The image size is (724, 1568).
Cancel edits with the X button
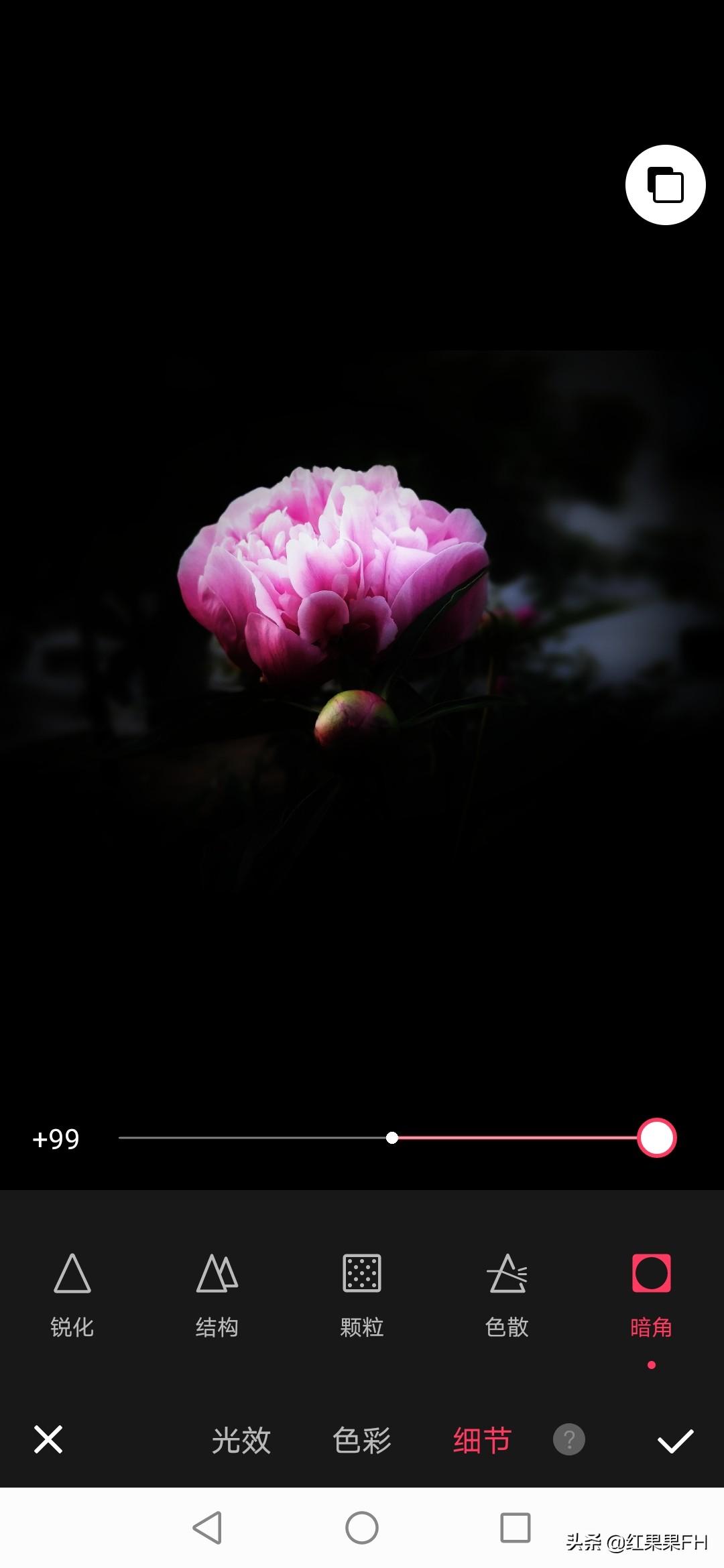pyautogui.click(x=48, y=1439)
